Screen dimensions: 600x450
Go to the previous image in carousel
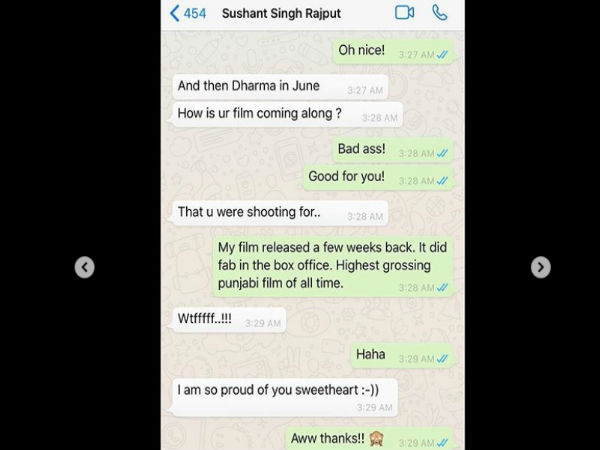[85, 267]
